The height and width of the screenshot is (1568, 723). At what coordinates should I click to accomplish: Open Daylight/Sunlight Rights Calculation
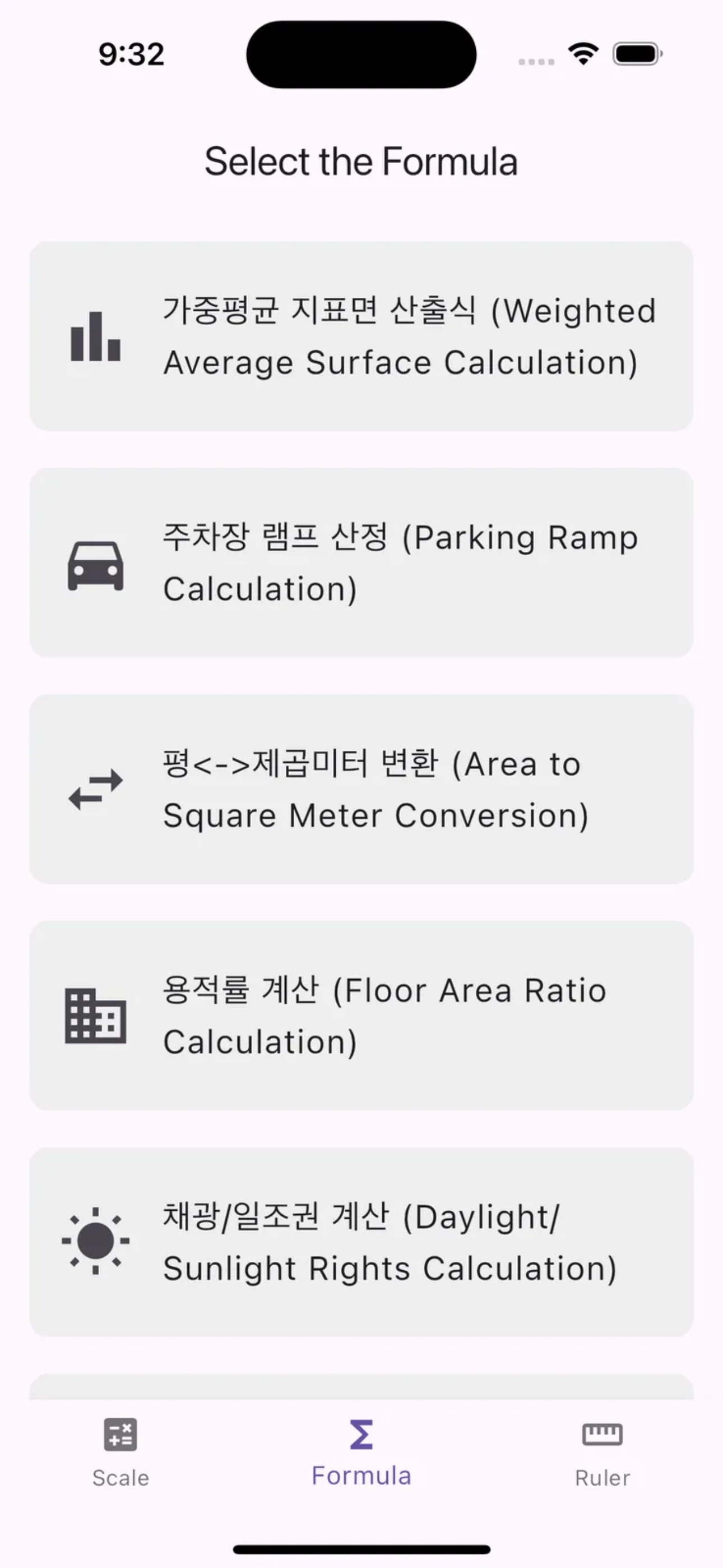[361, 1242]
